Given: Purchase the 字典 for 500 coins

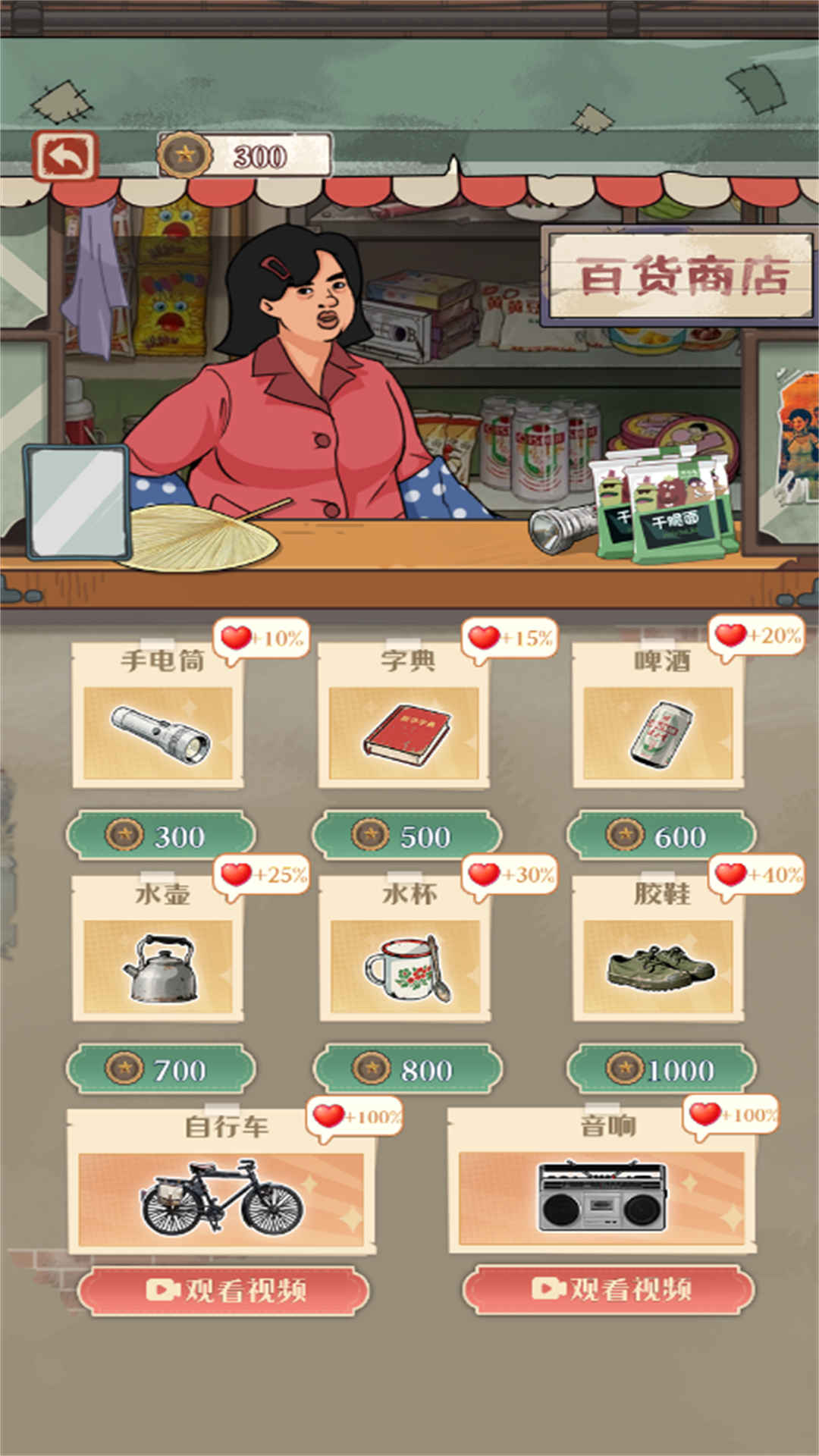Looking at the screenshot, I should 406,836.
